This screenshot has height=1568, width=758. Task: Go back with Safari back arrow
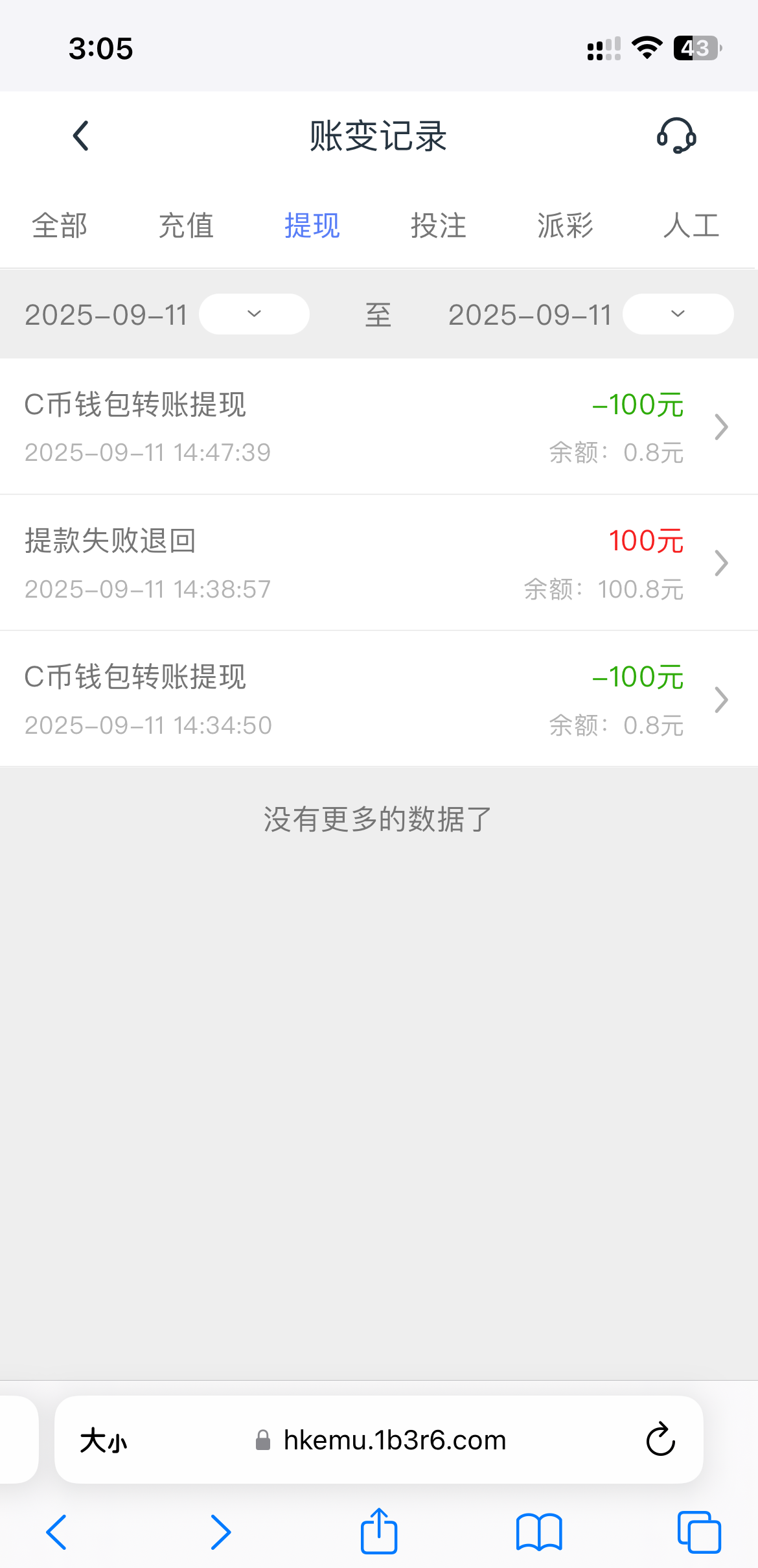[57, 1532]
